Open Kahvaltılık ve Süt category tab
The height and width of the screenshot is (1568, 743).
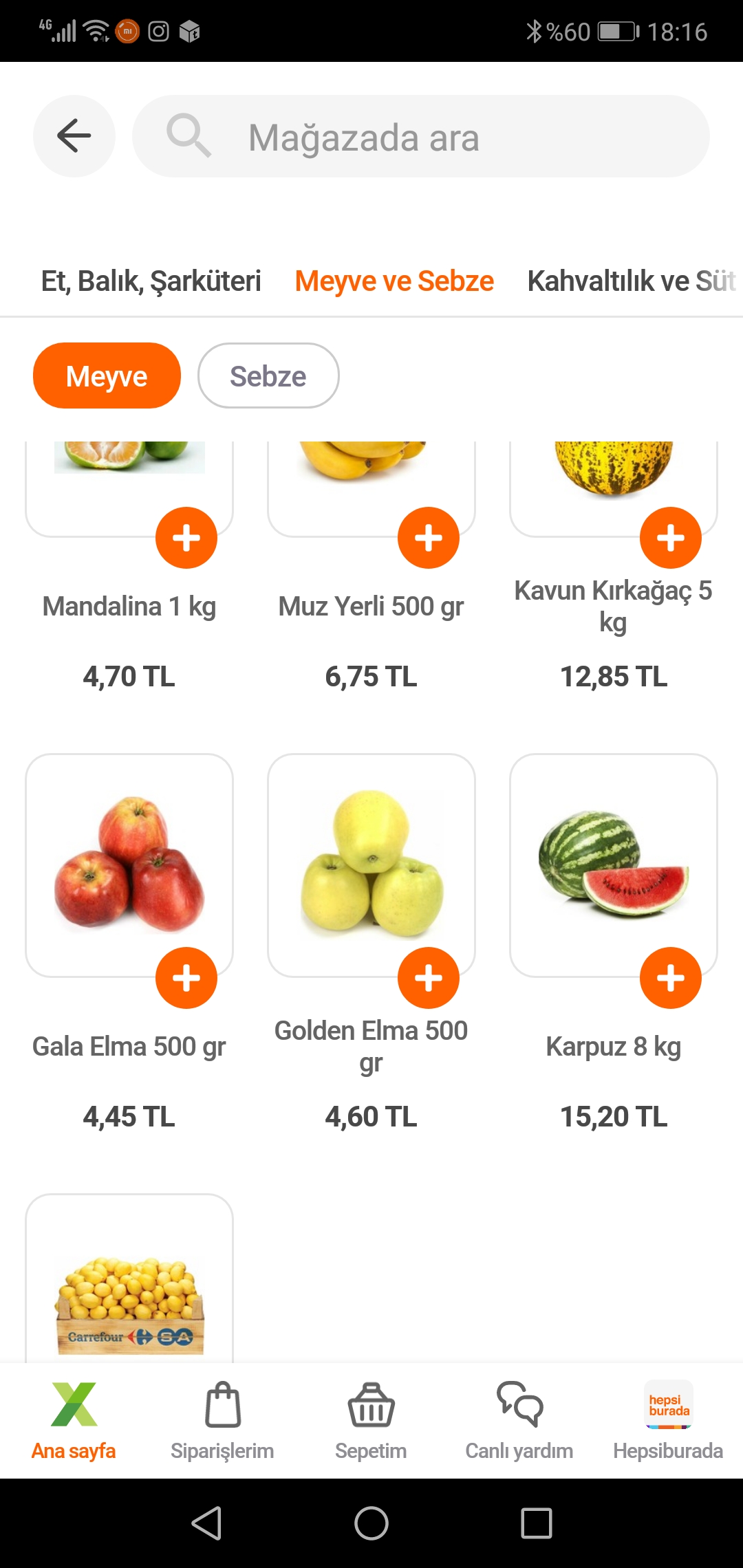630,281
